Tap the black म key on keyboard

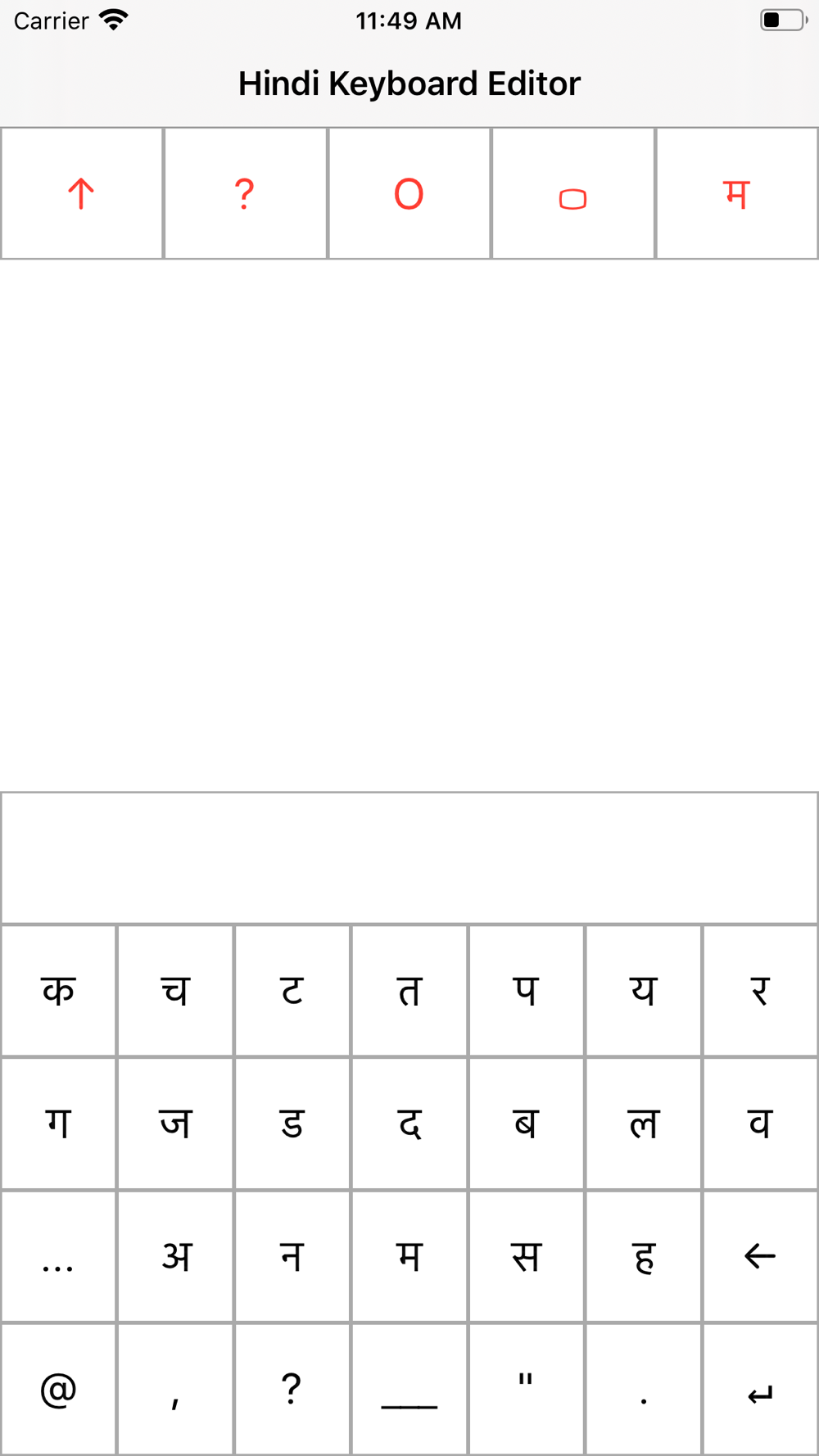409,1256
